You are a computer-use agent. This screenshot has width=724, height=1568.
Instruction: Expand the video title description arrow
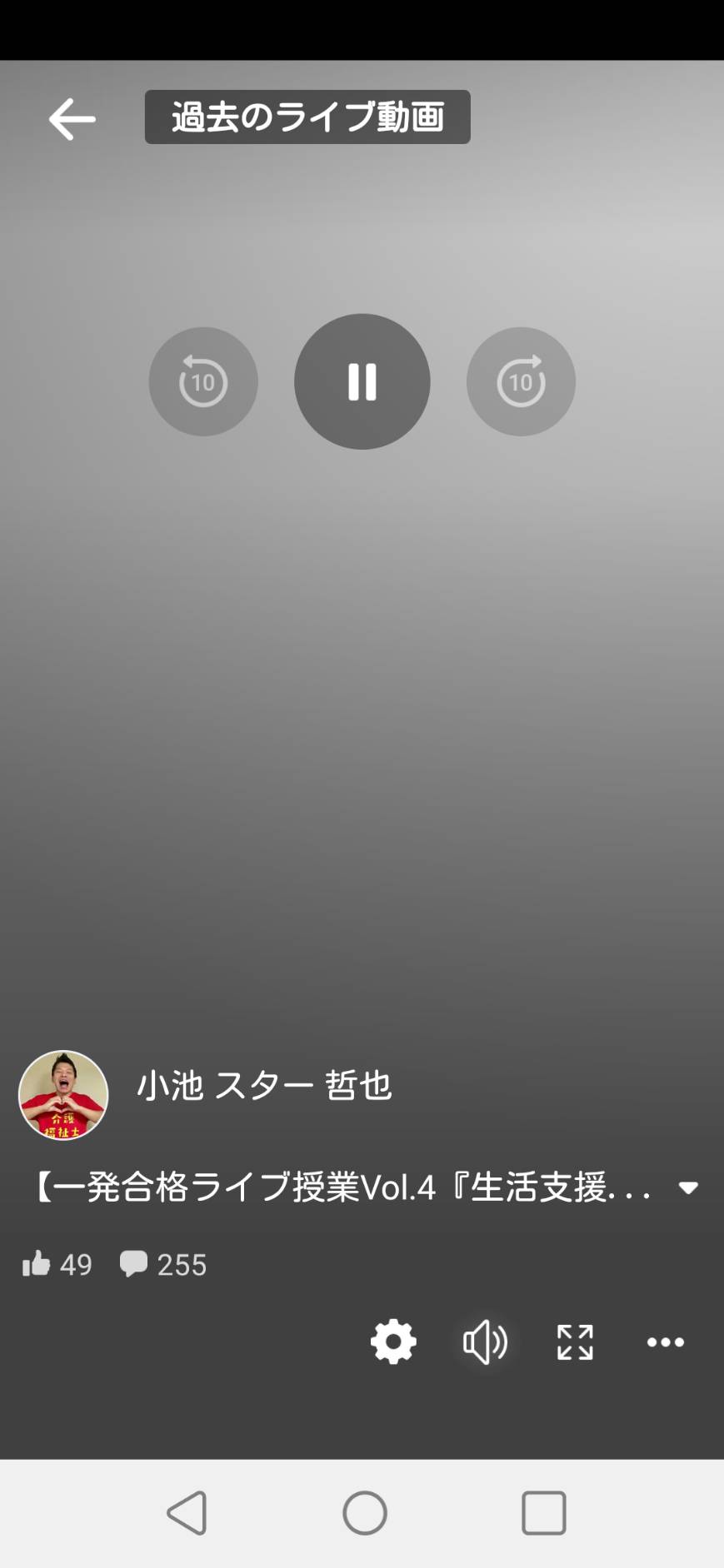[688, 1188]
